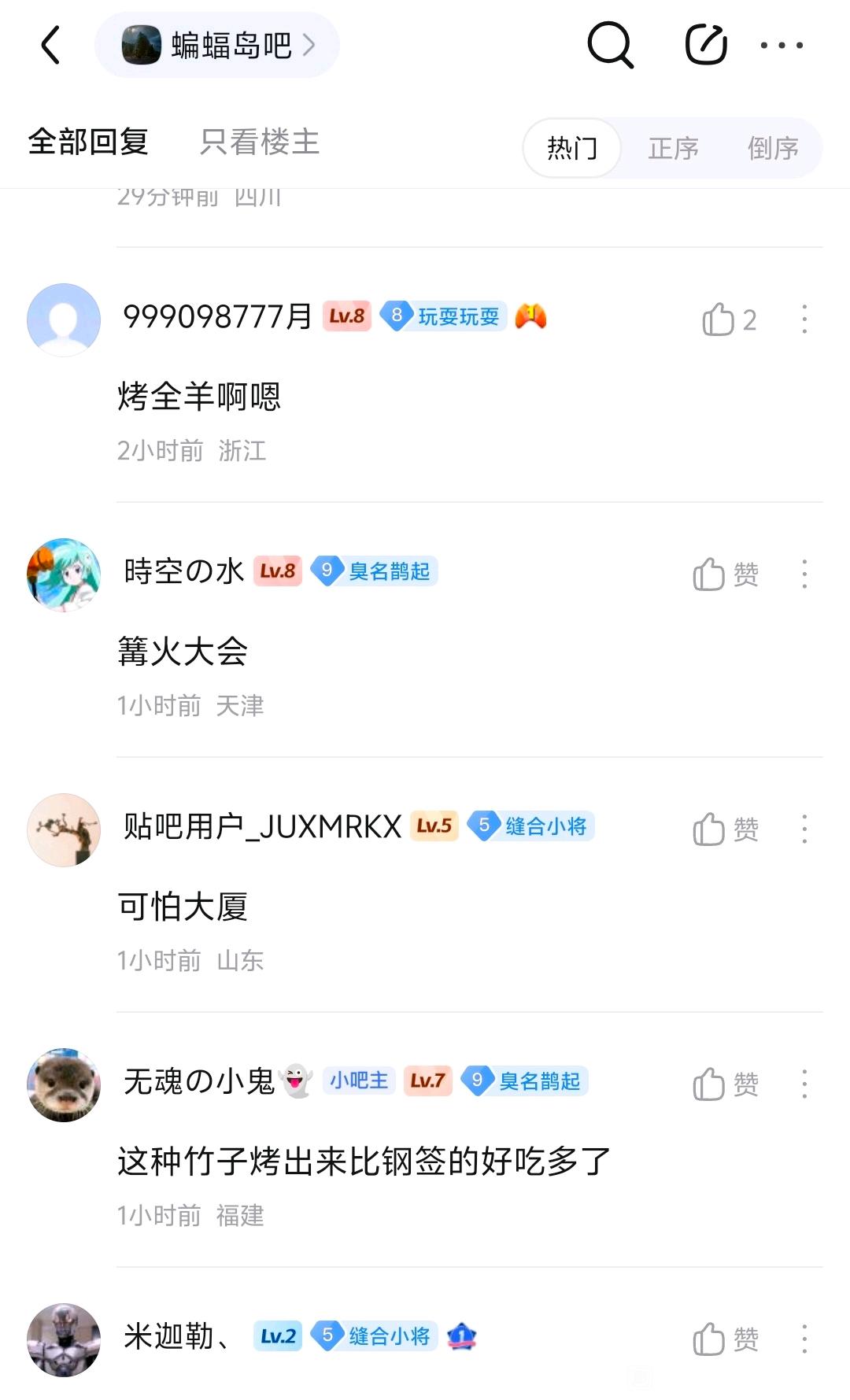850x1400 pixels.
Task: Switch to the 全部回复 tab
Action: (x=88, y=142)
